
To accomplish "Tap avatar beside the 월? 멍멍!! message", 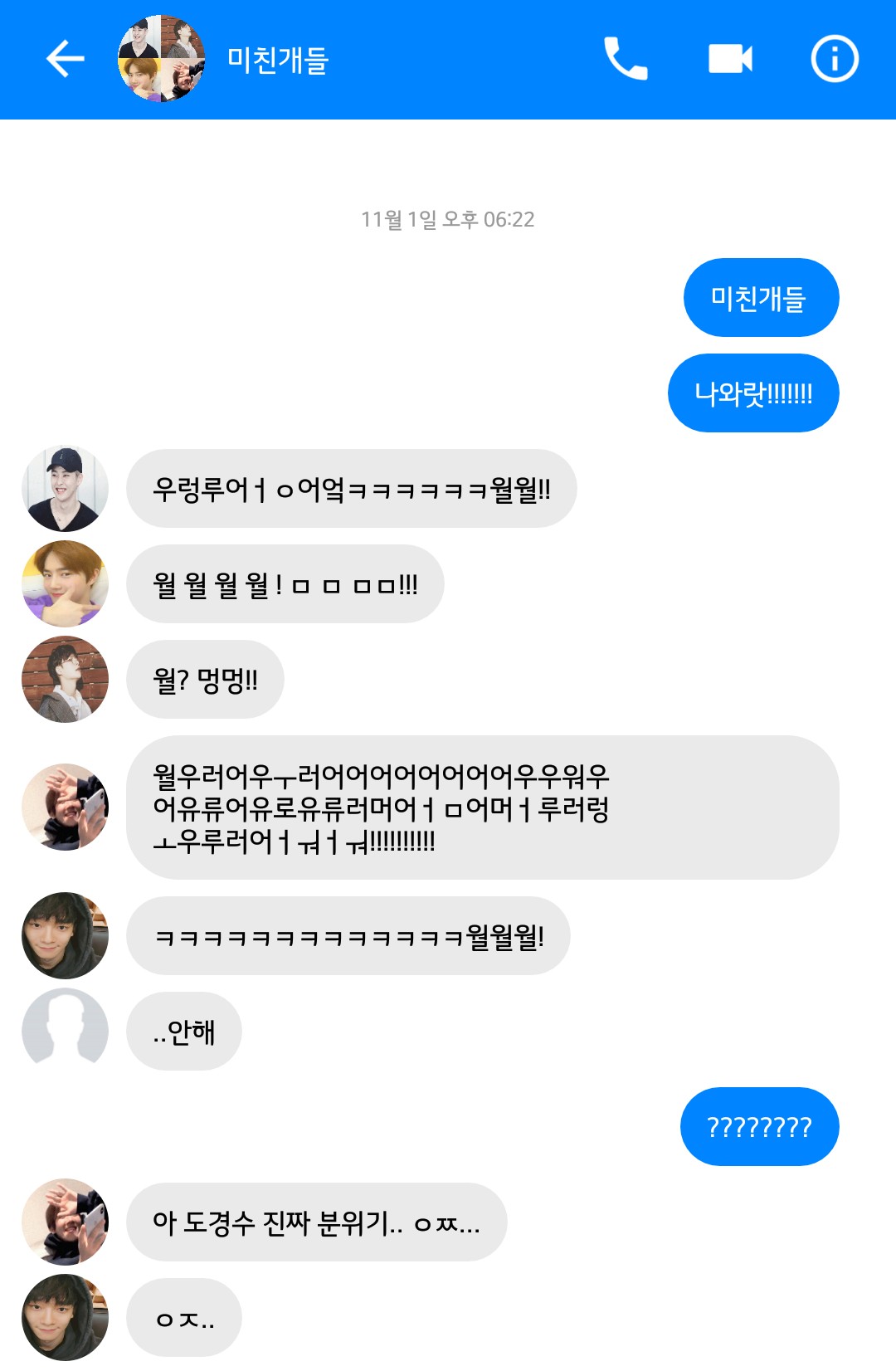I will [x=65, y=679].
